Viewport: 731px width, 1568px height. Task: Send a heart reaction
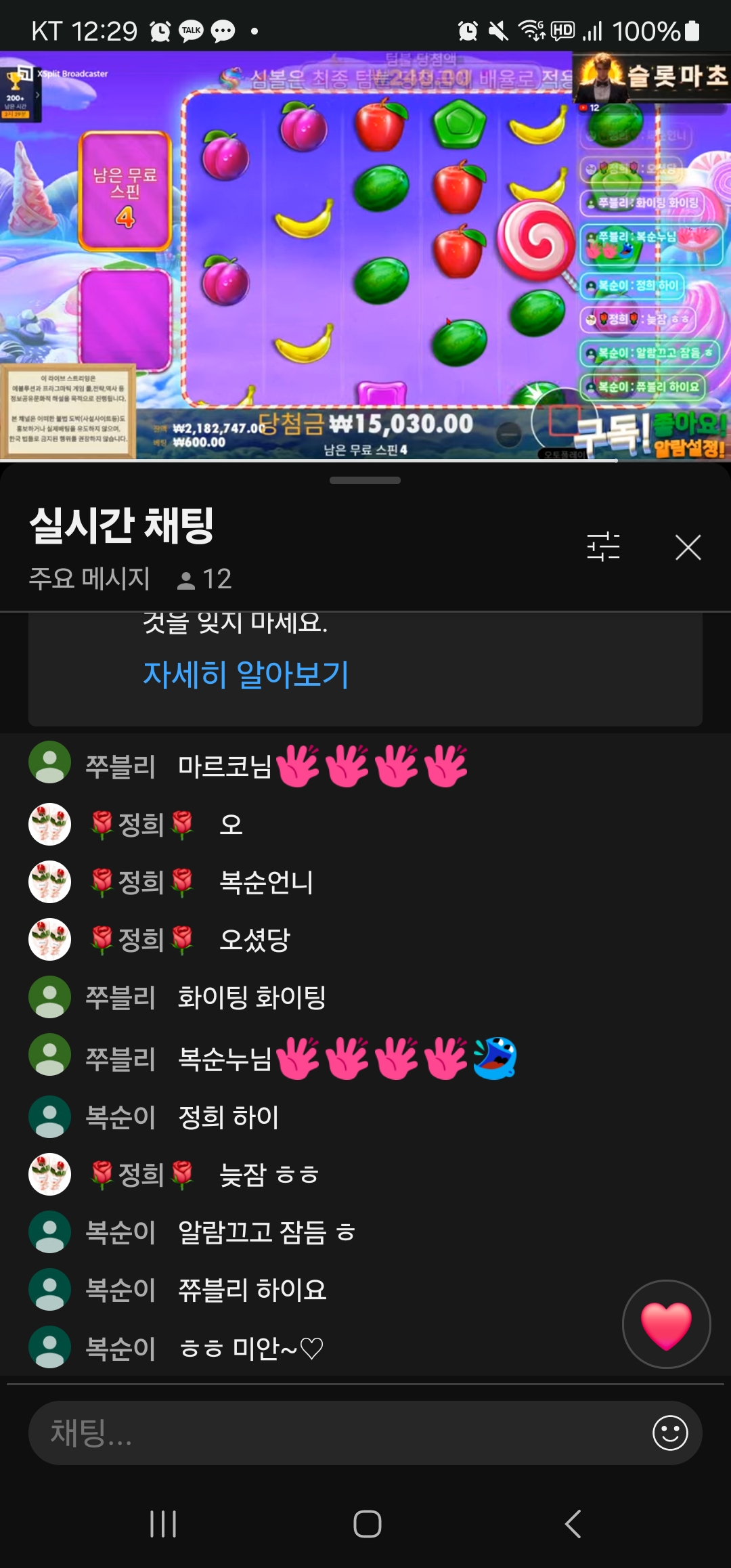(x=666, y=1324)
